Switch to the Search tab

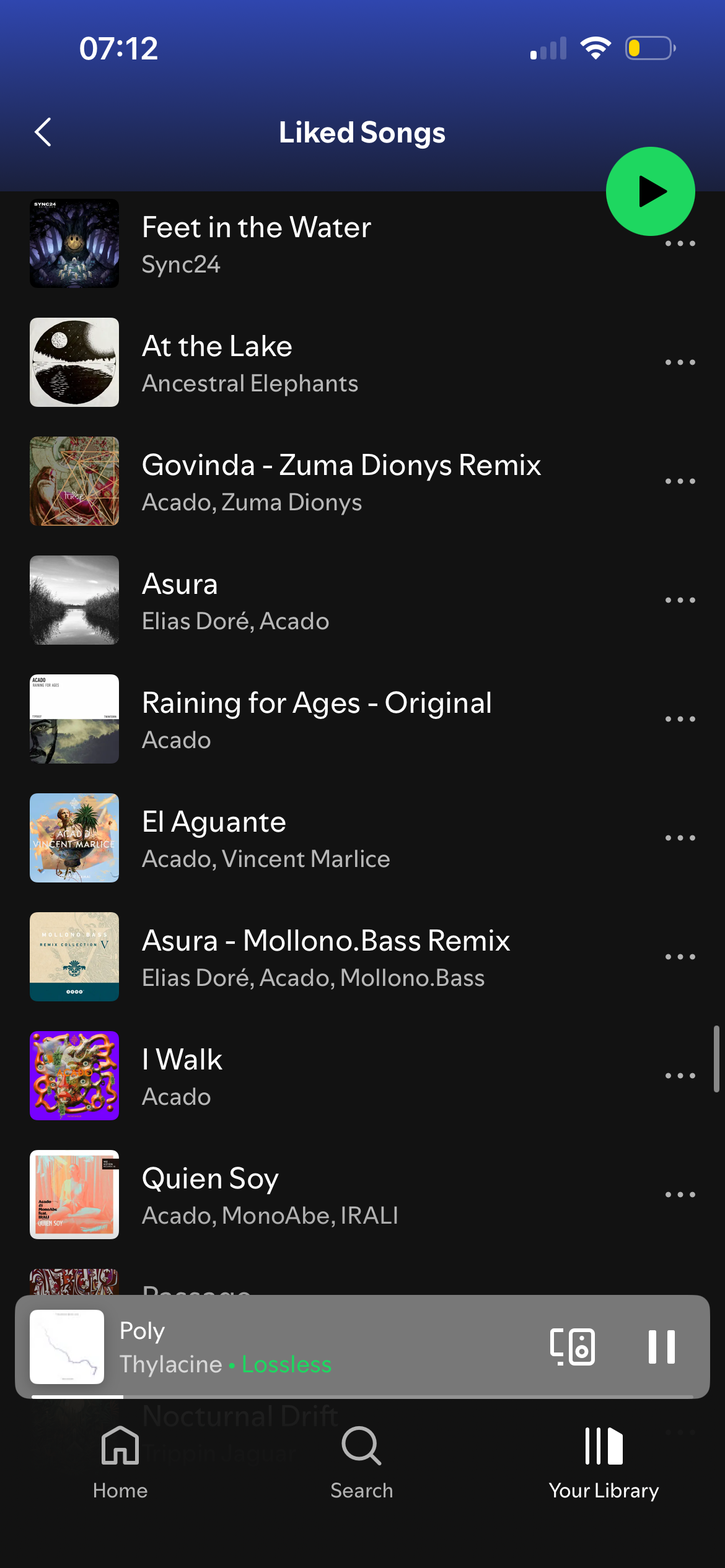[x=362, y=1462]
